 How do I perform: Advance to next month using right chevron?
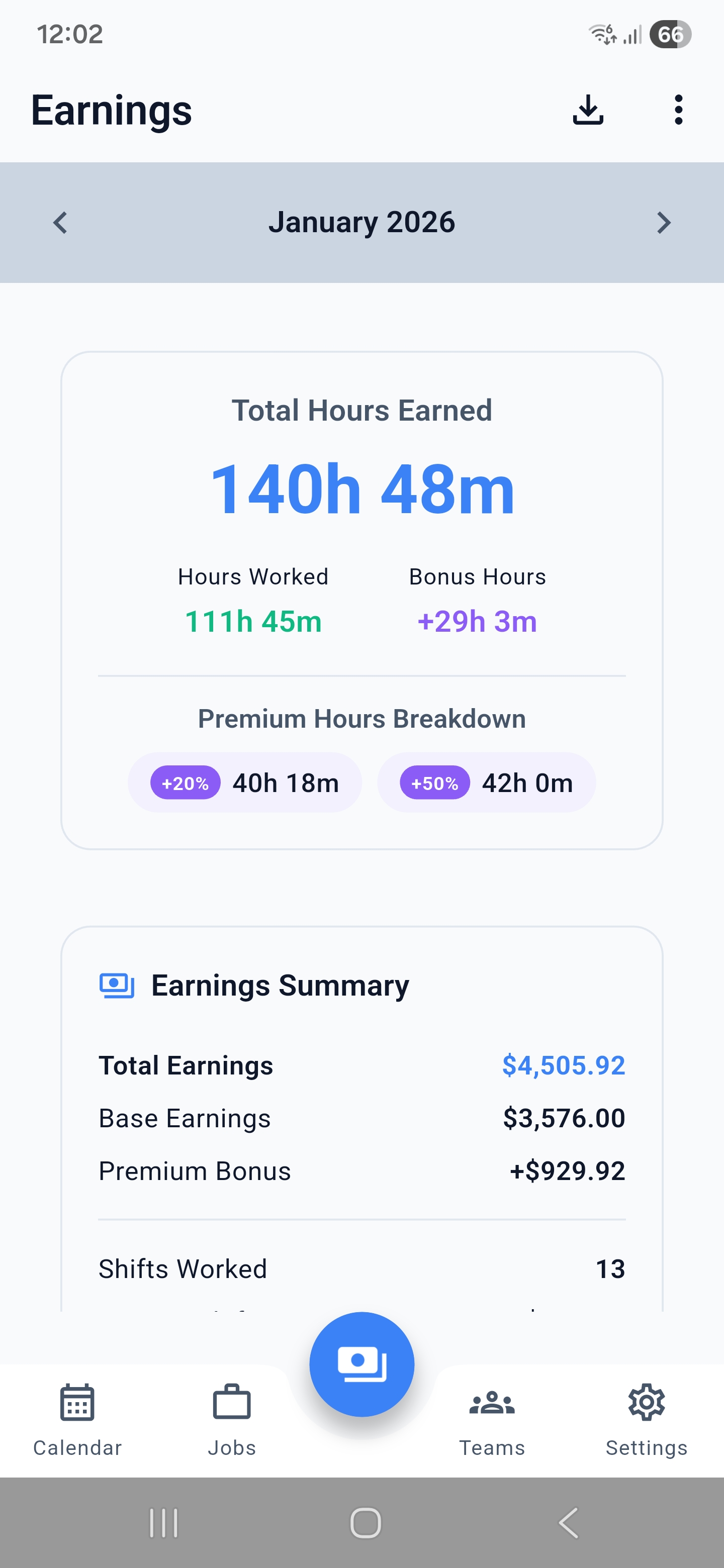pyautogui.click(x=664, y=223)
